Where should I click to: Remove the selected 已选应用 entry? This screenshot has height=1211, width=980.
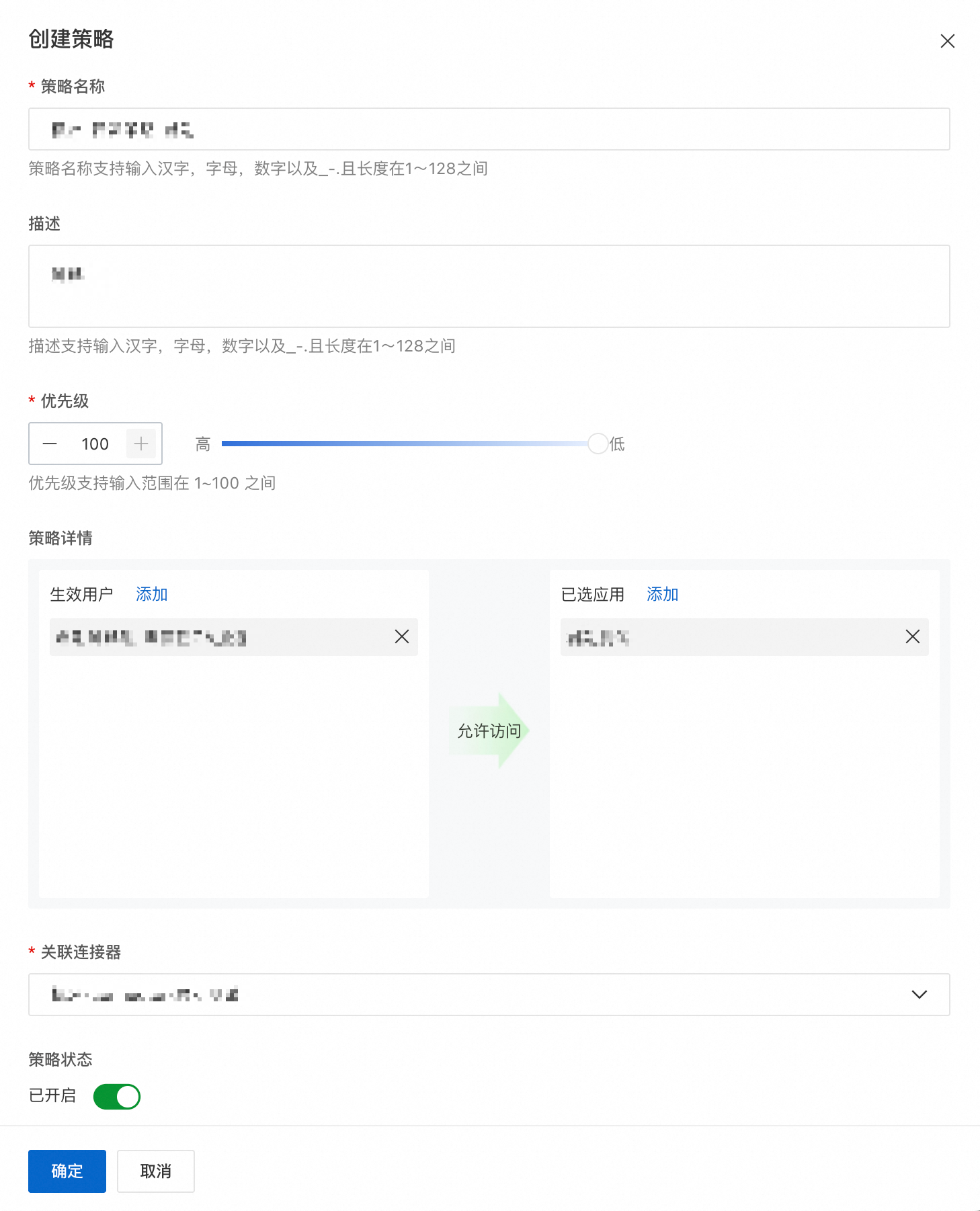[x=912, y=636]
